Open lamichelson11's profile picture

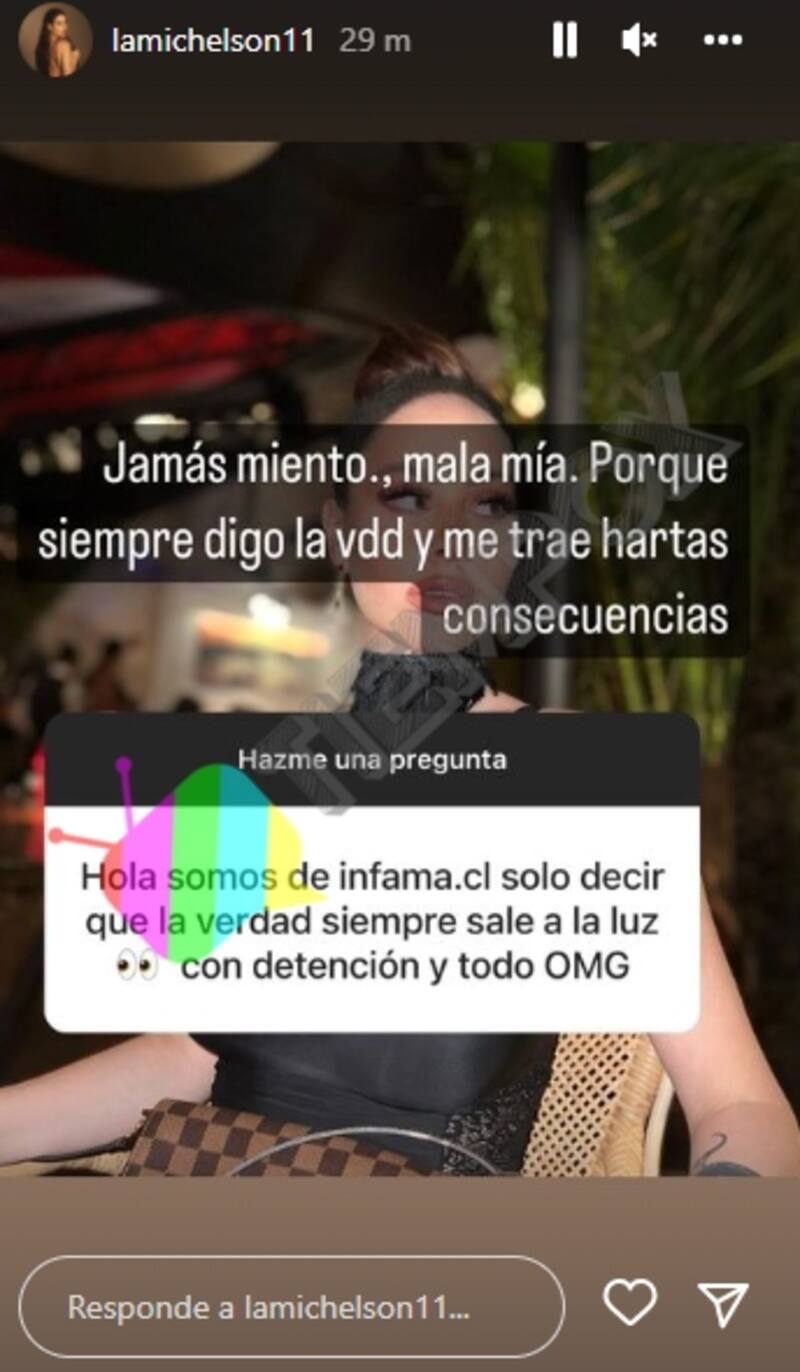coord(55,41)
